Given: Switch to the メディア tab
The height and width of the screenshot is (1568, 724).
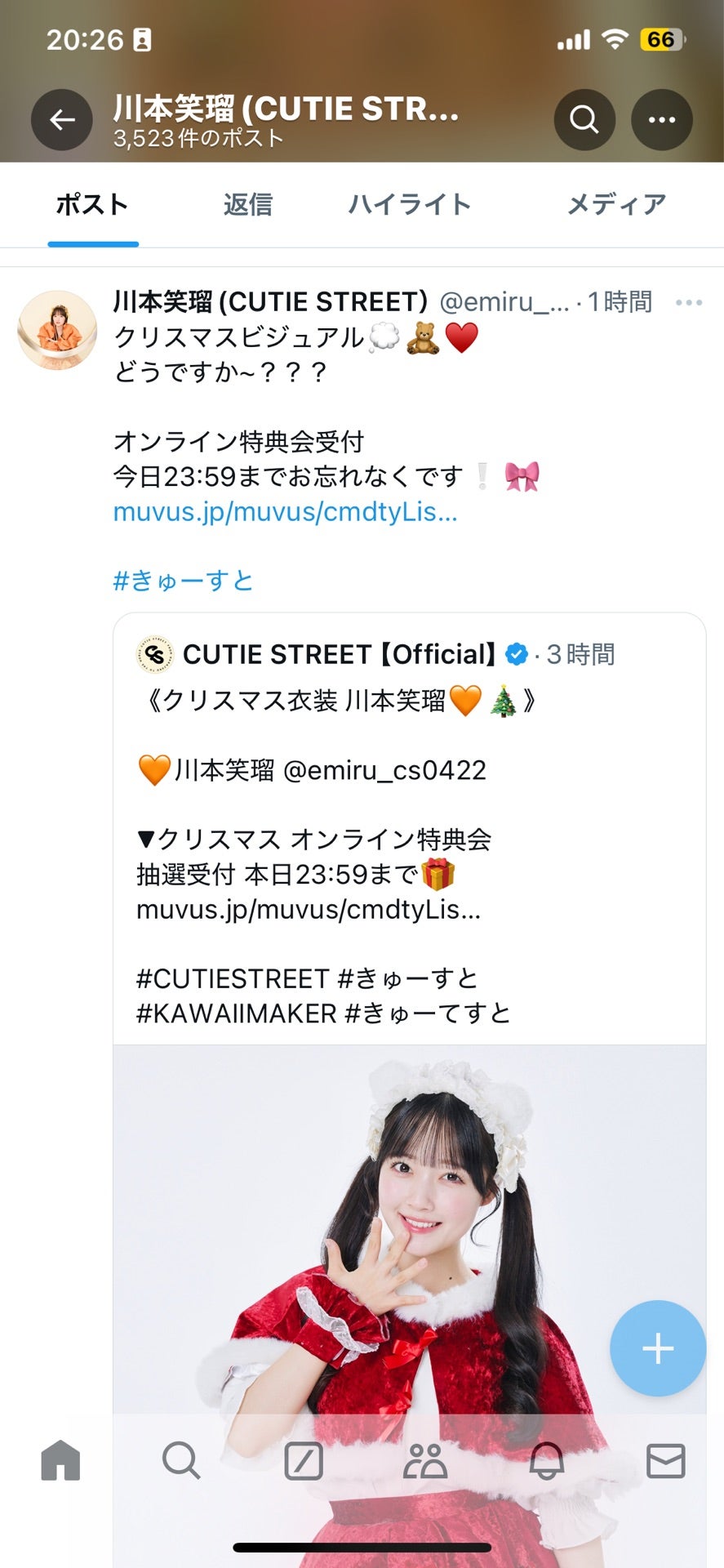Looking at the screenshot, I should coord(616,204).
